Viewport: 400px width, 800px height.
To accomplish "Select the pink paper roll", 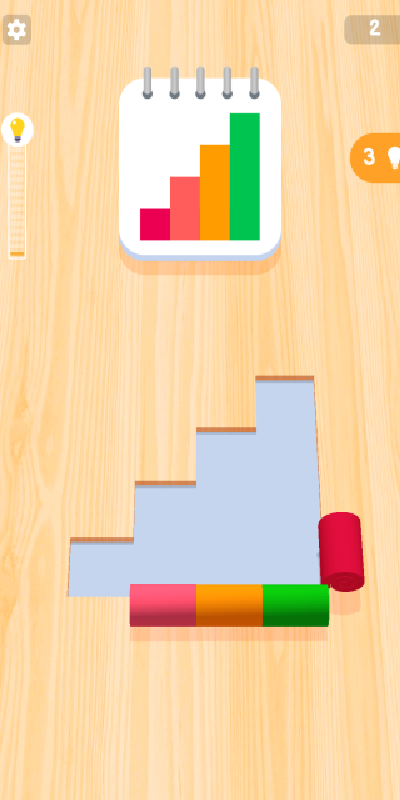I will 163,605.
